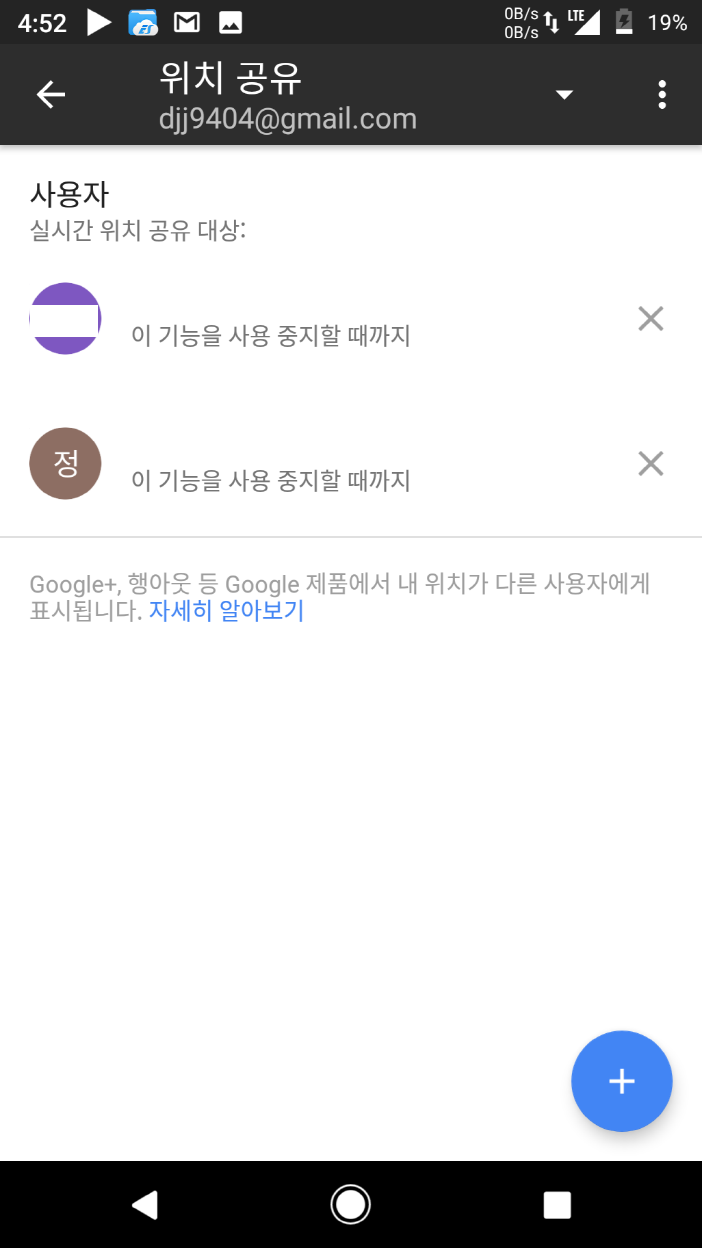Stop sharing with the purple avatar user
This screenshot has height=1248, width=702.
pyautogui.click(x=651, y=319)
